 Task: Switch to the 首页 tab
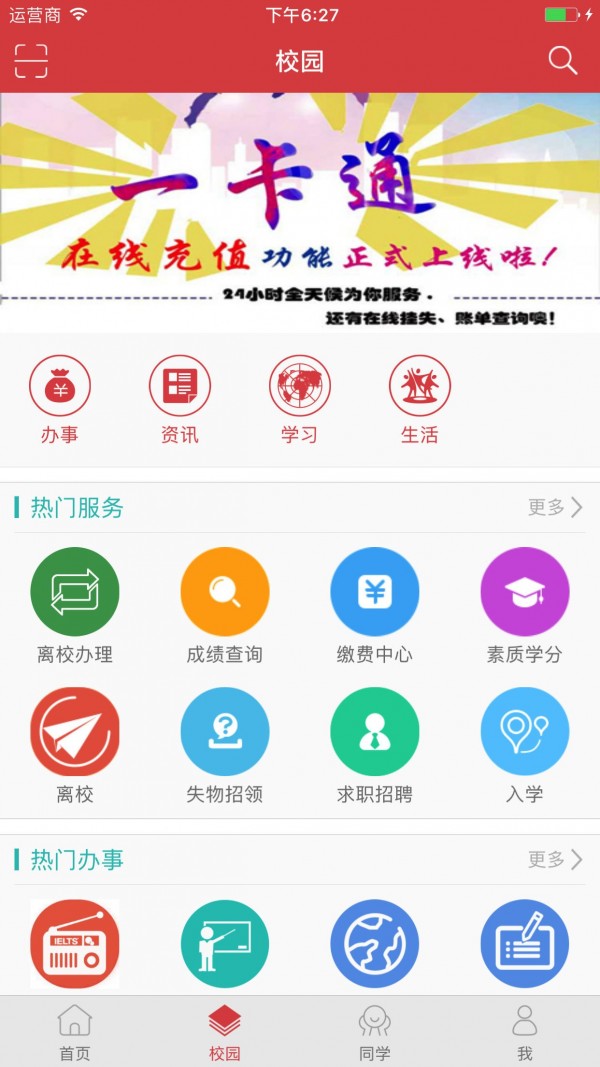tap(75, 1033)
